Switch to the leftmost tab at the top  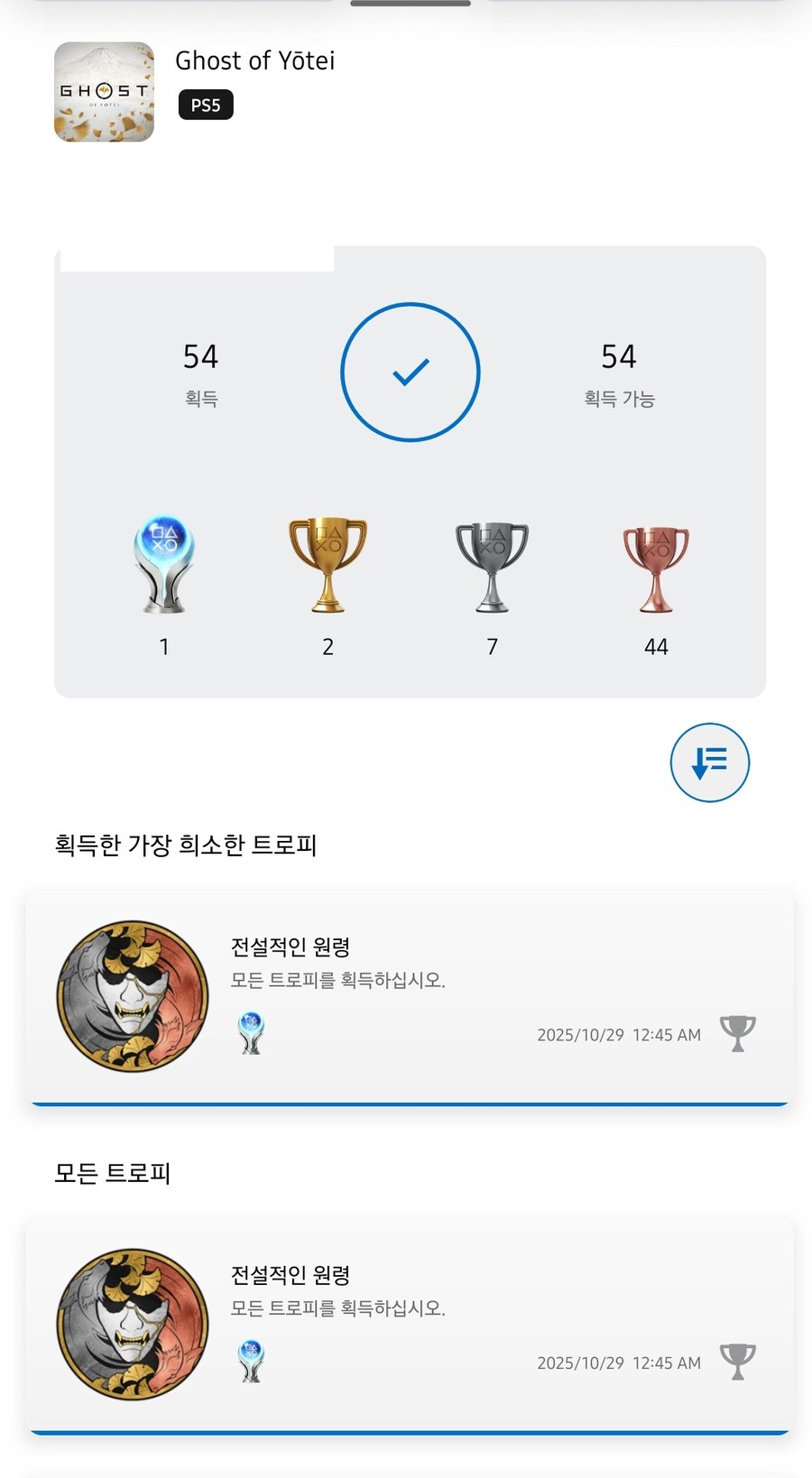pos(180,5)
